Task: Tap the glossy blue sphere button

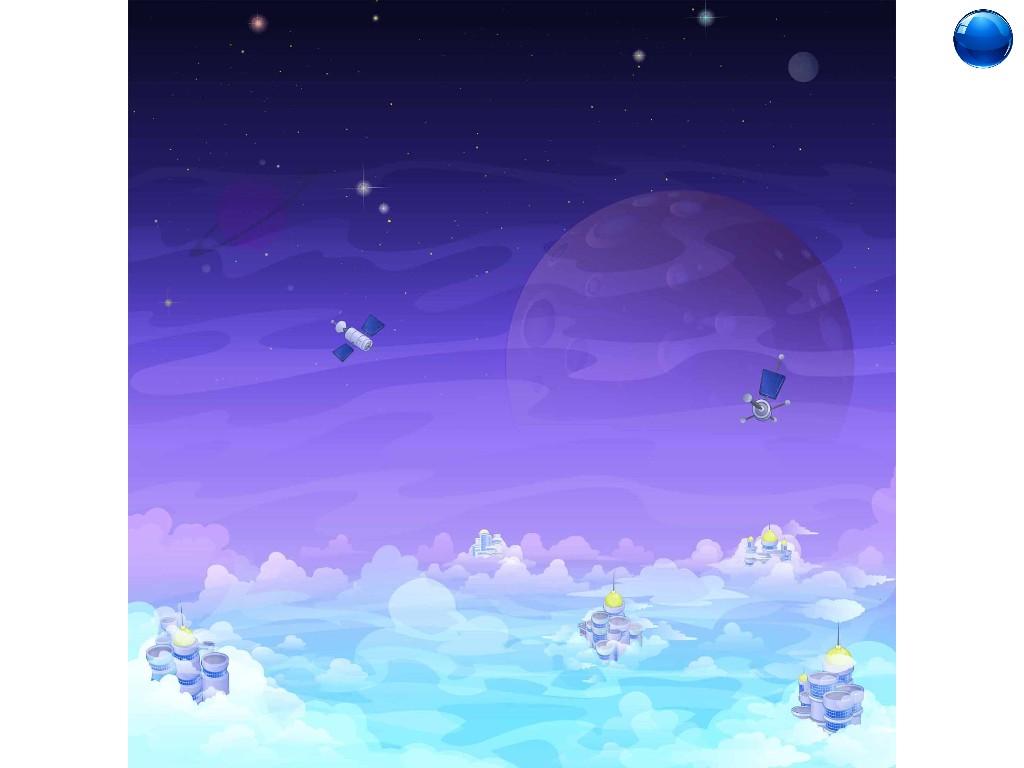Action: click(x=982, y=39)
